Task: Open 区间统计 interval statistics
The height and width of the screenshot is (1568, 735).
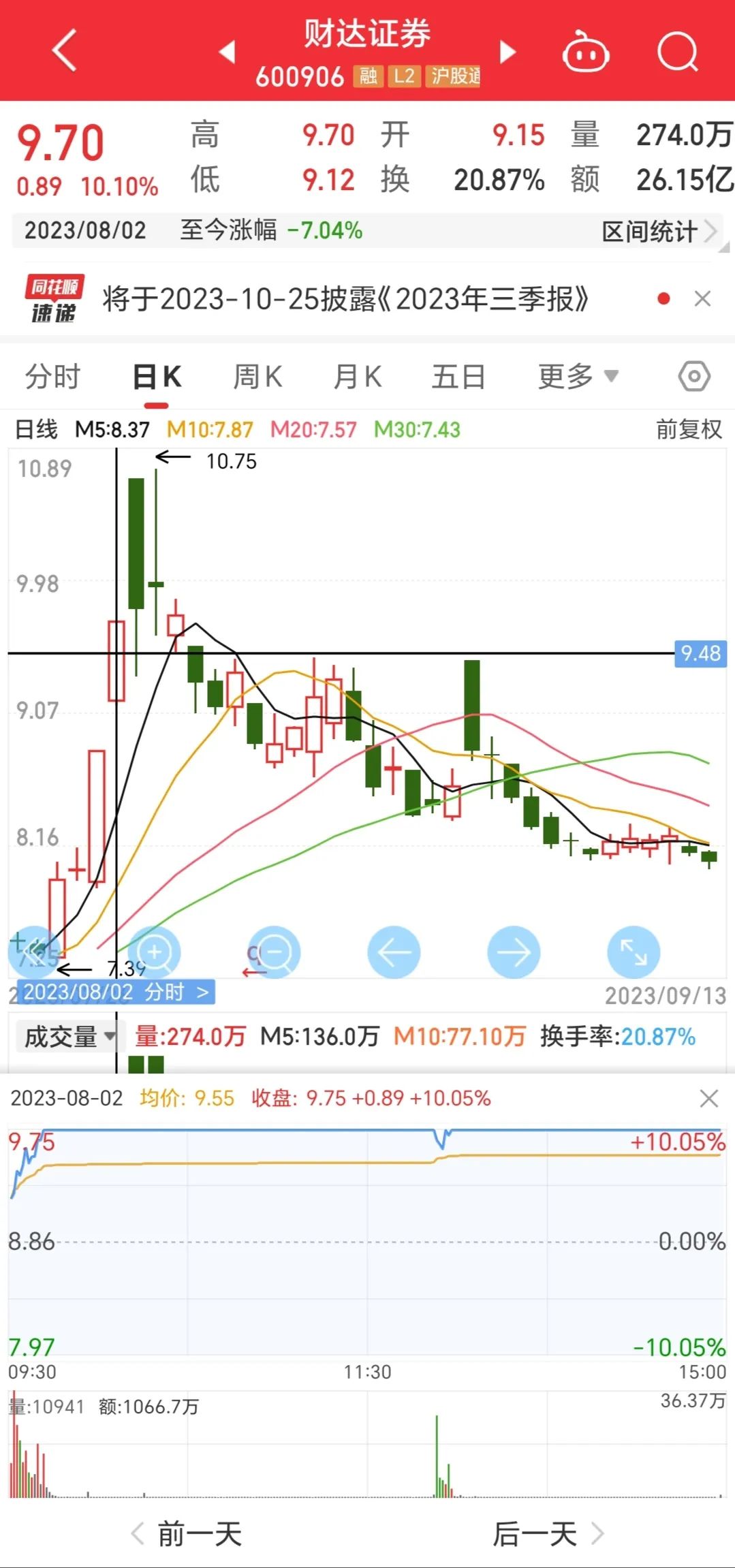Action: pos(658,232)
